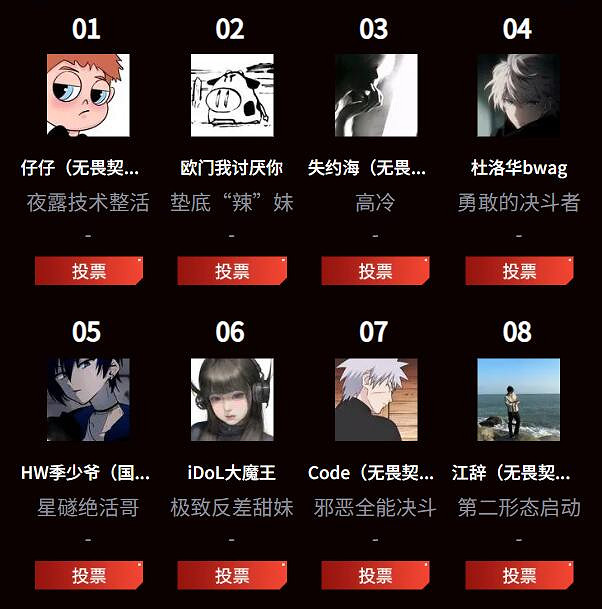Image resolution: width=602 pixels, height=609 pixels.
Task: Vote for HW季少爷
Action: click(x=88, y=575)
